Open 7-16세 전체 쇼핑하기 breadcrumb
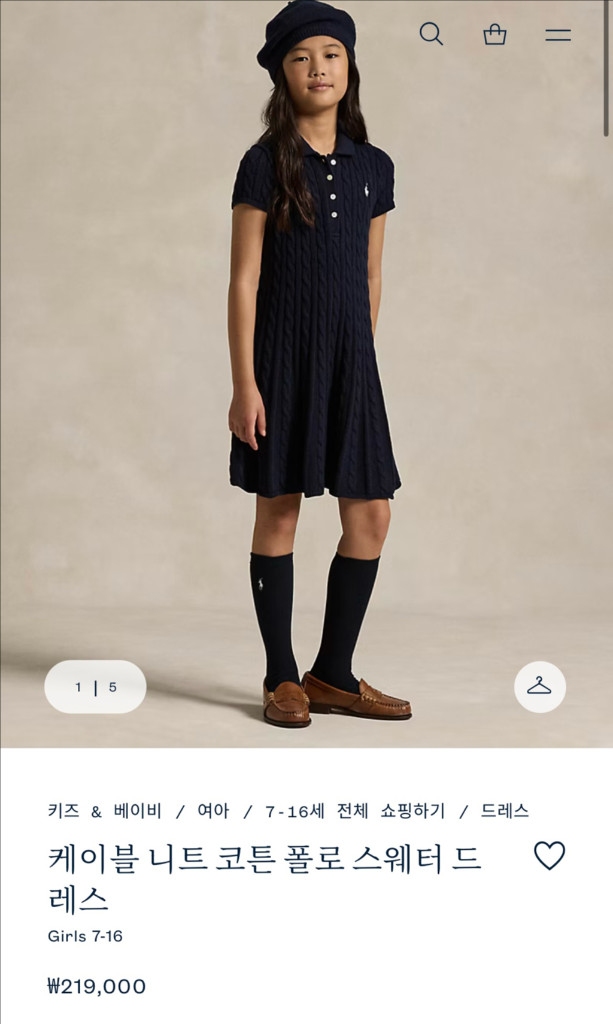Viewport: 613px width, 1024px height. point(355,811)
